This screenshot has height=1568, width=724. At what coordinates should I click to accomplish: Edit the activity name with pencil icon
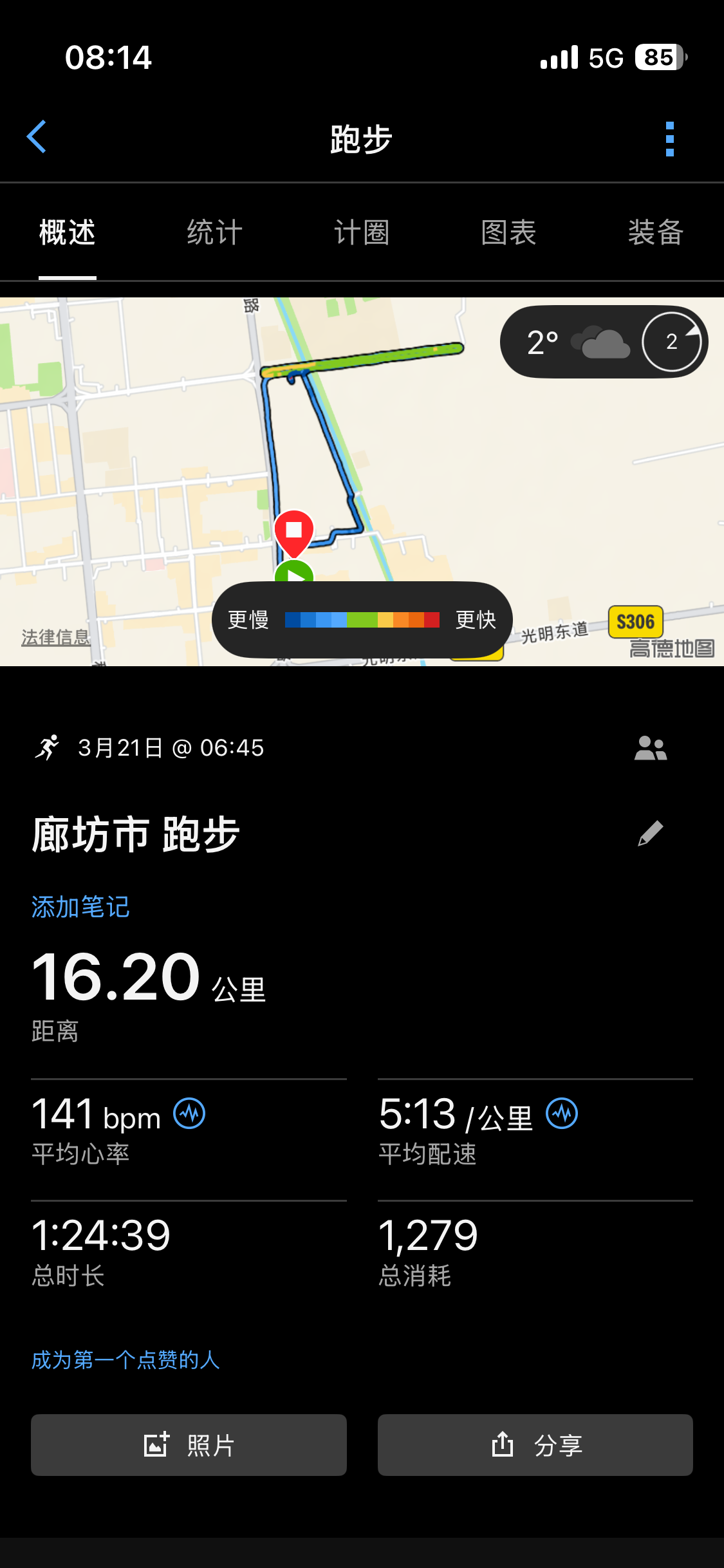click(x=650, y=834)
